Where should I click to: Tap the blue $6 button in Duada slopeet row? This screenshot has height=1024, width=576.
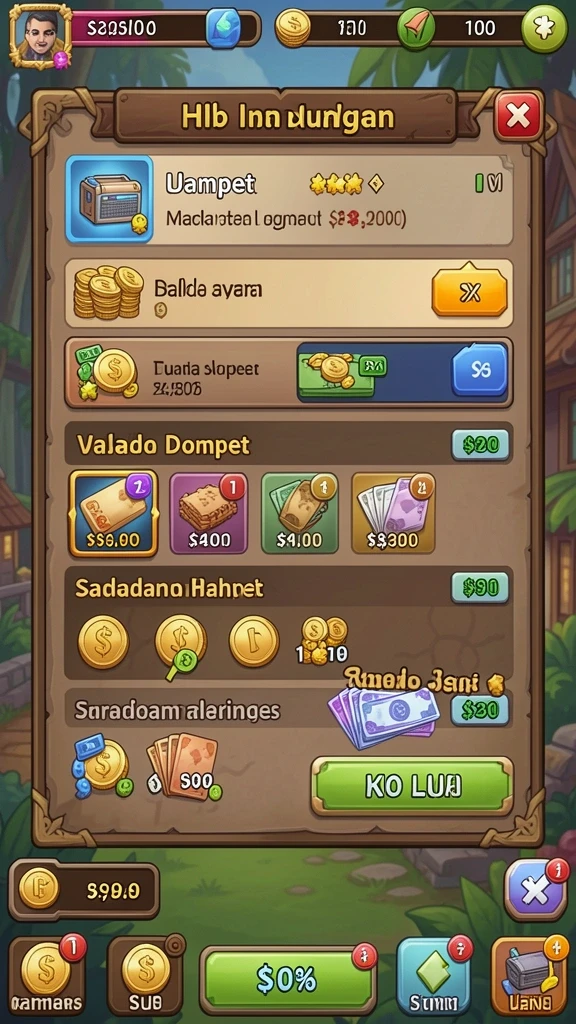coord(479,370)
